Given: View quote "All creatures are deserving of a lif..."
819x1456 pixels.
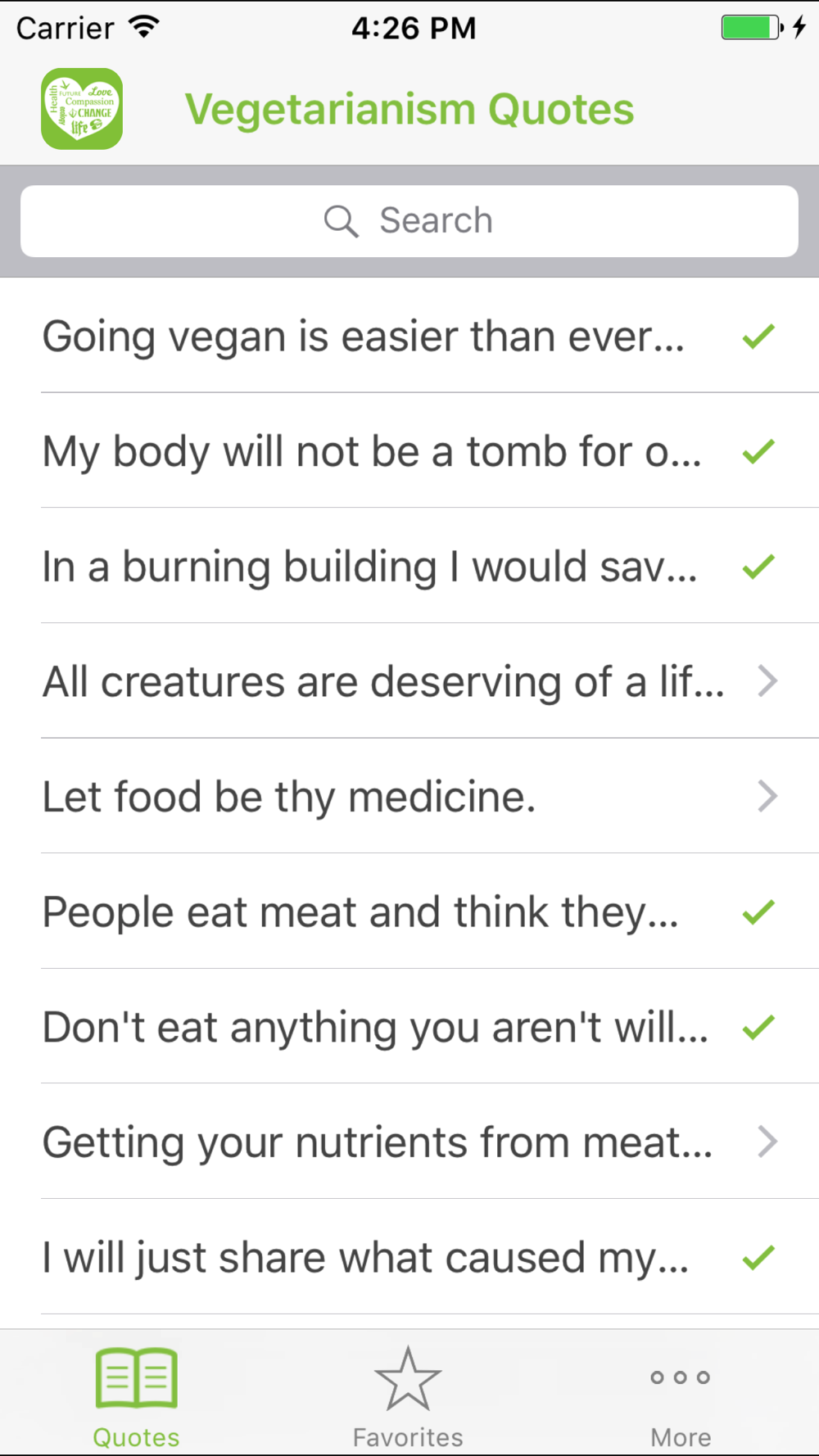Looking at the screenshot, I should [409, 681].
